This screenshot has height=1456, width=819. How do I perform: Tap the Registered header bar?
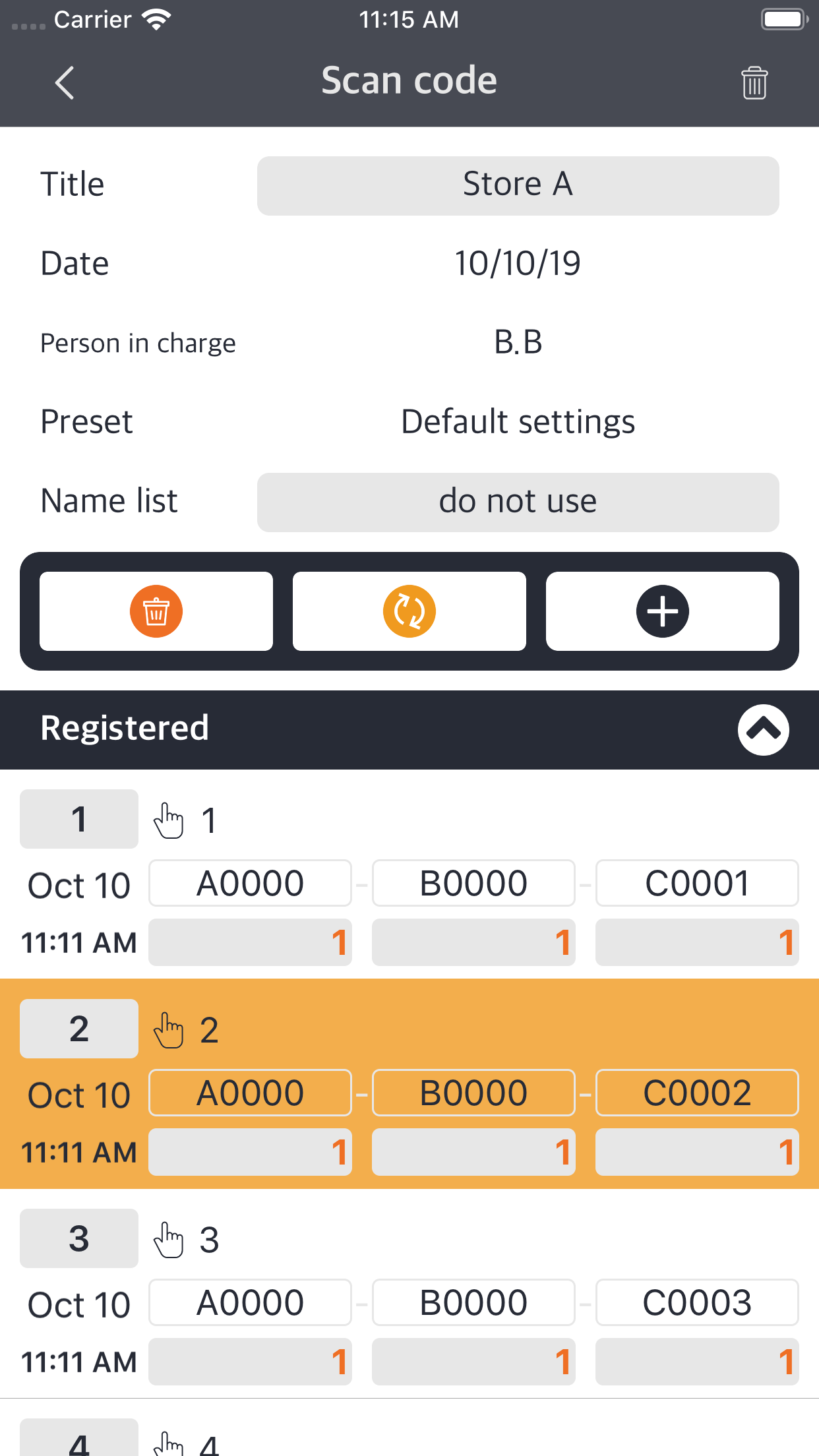(264, 730)
